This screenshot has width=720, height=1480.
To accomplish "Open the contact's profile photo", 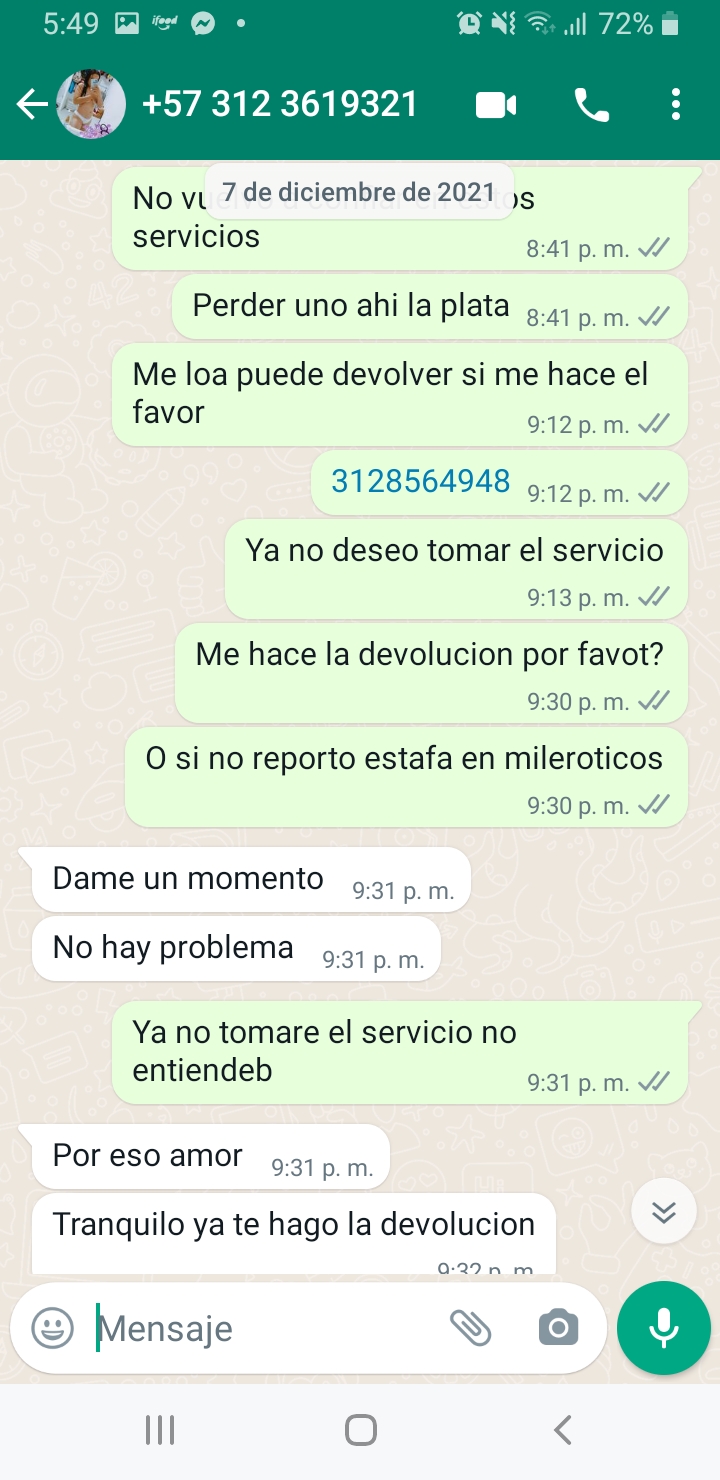I will click(x=91, y=104).
